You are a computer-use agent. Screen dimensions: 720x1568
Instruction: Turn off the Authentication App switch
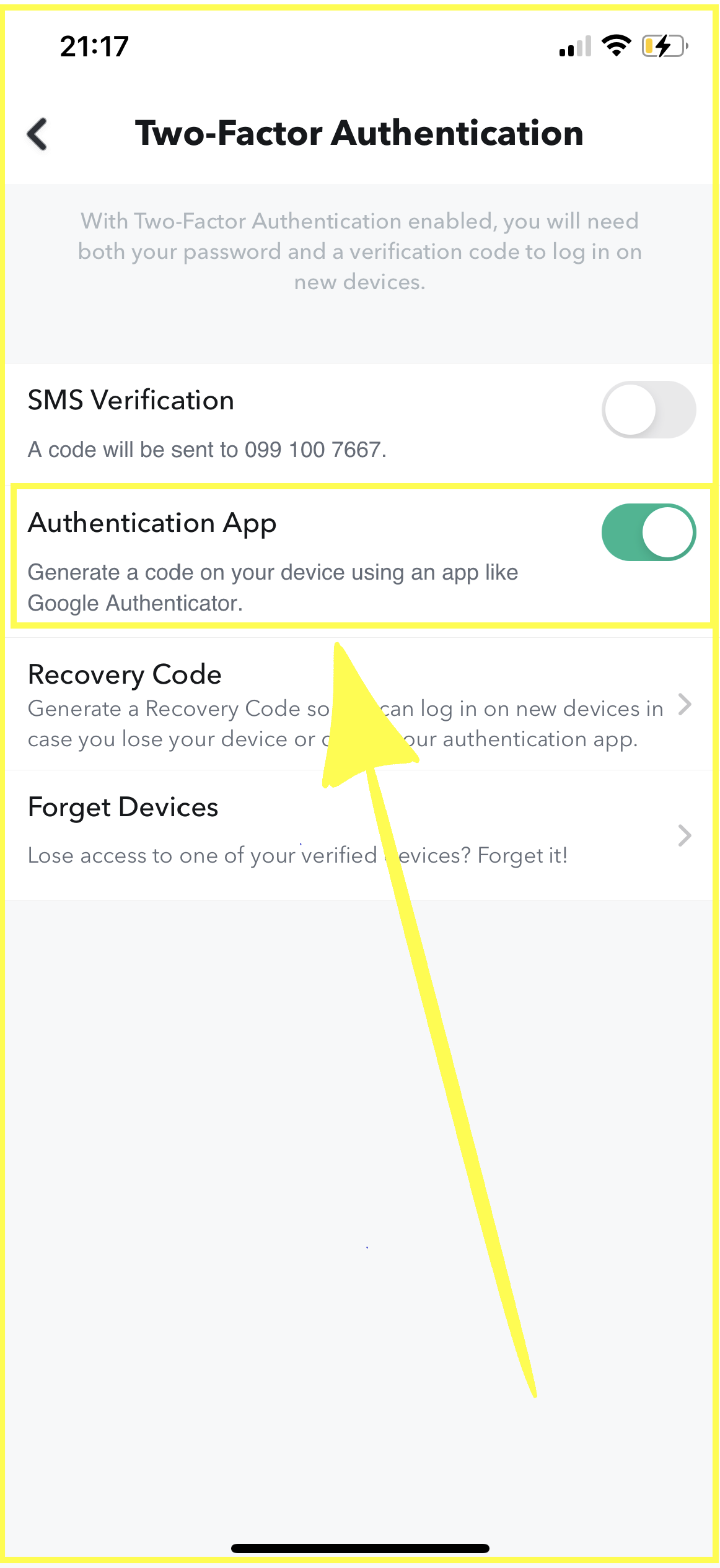pos(648,532)
